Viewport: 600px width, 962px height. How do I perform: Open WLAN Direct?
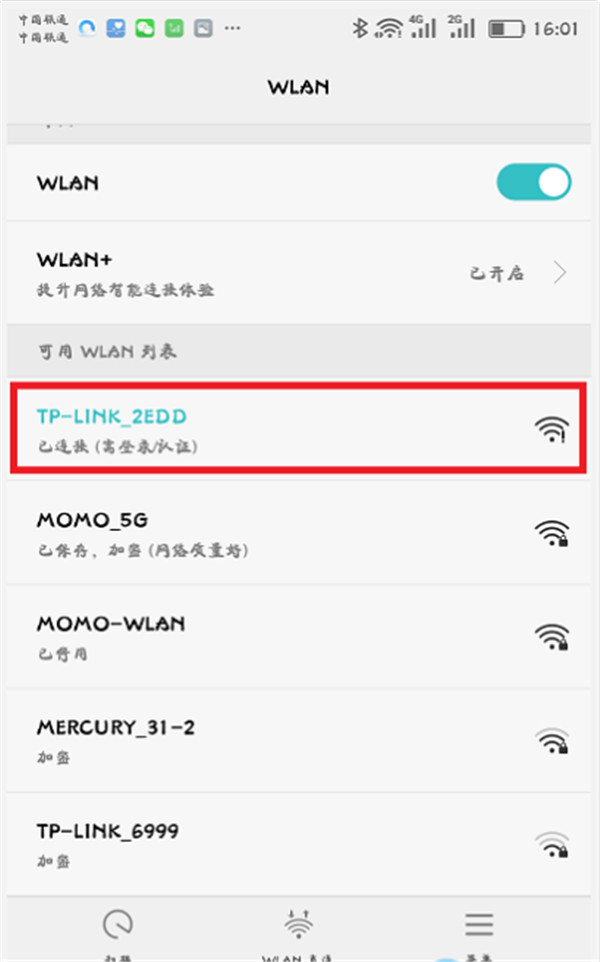[x=298, y=932]
